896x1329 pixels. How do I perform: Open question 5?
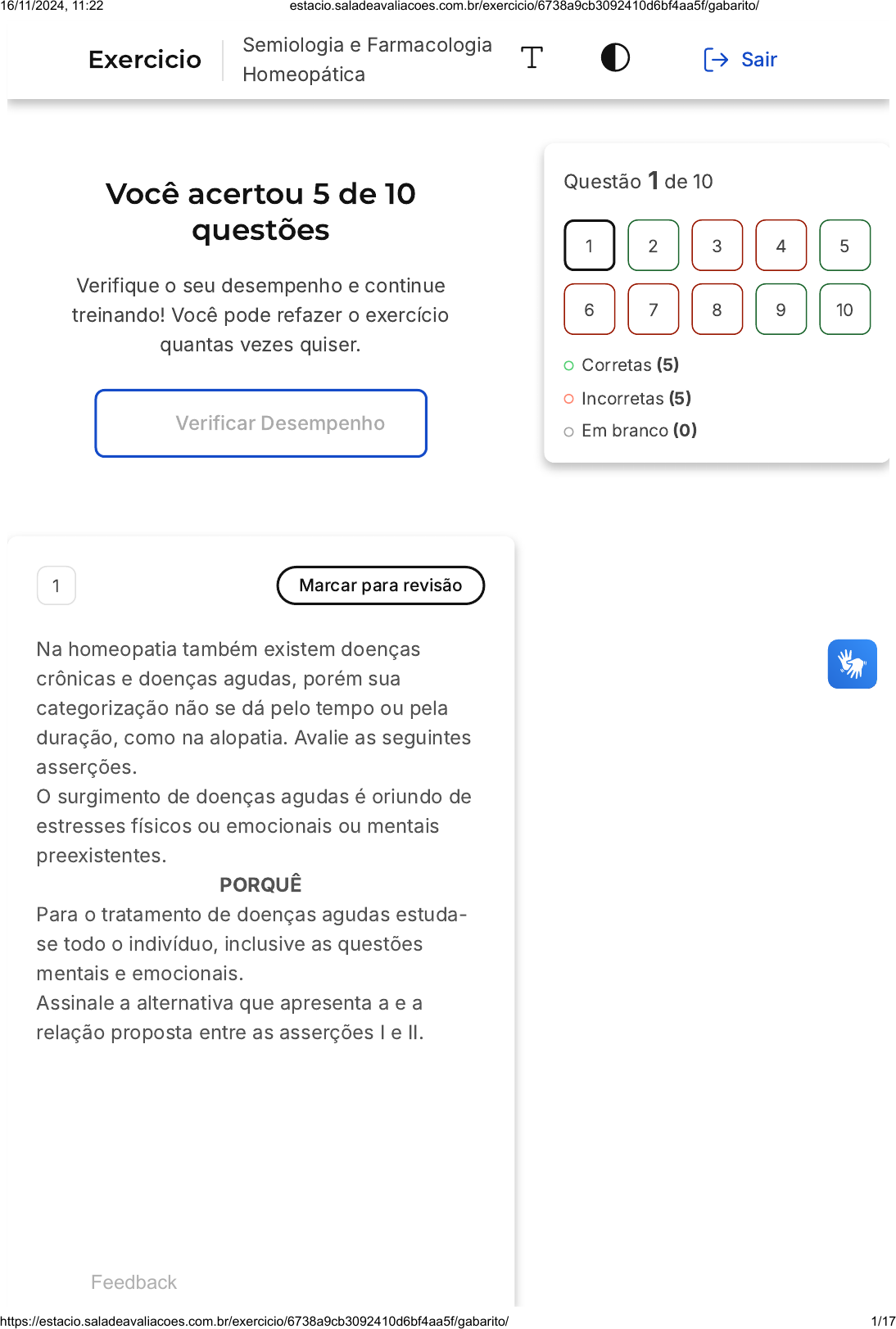(x=845, y=246)
